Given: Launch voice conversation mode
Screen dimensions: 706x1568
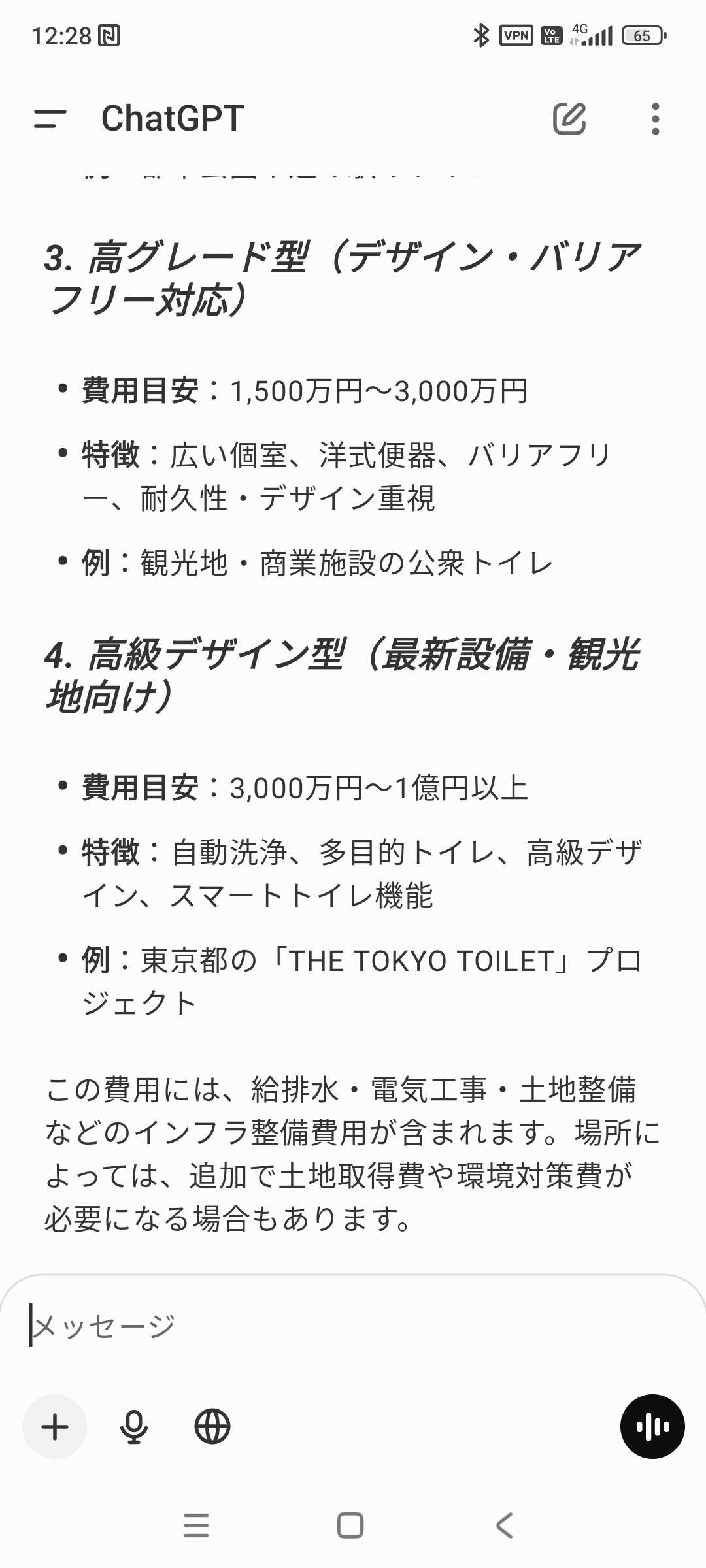Looking at the screenshot, I should [x=652, y=1427].
